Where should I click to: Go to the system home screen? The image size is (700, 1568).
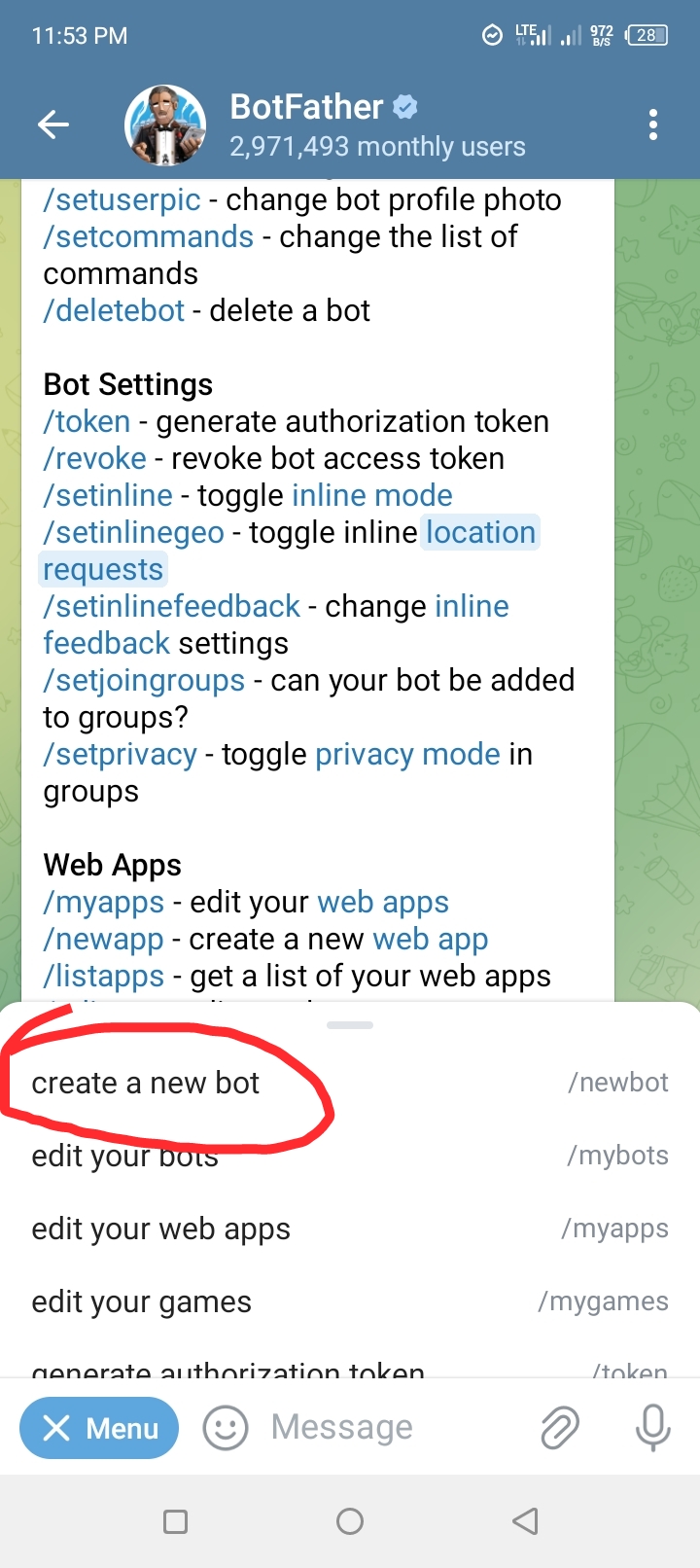[x=350, y=1521]
